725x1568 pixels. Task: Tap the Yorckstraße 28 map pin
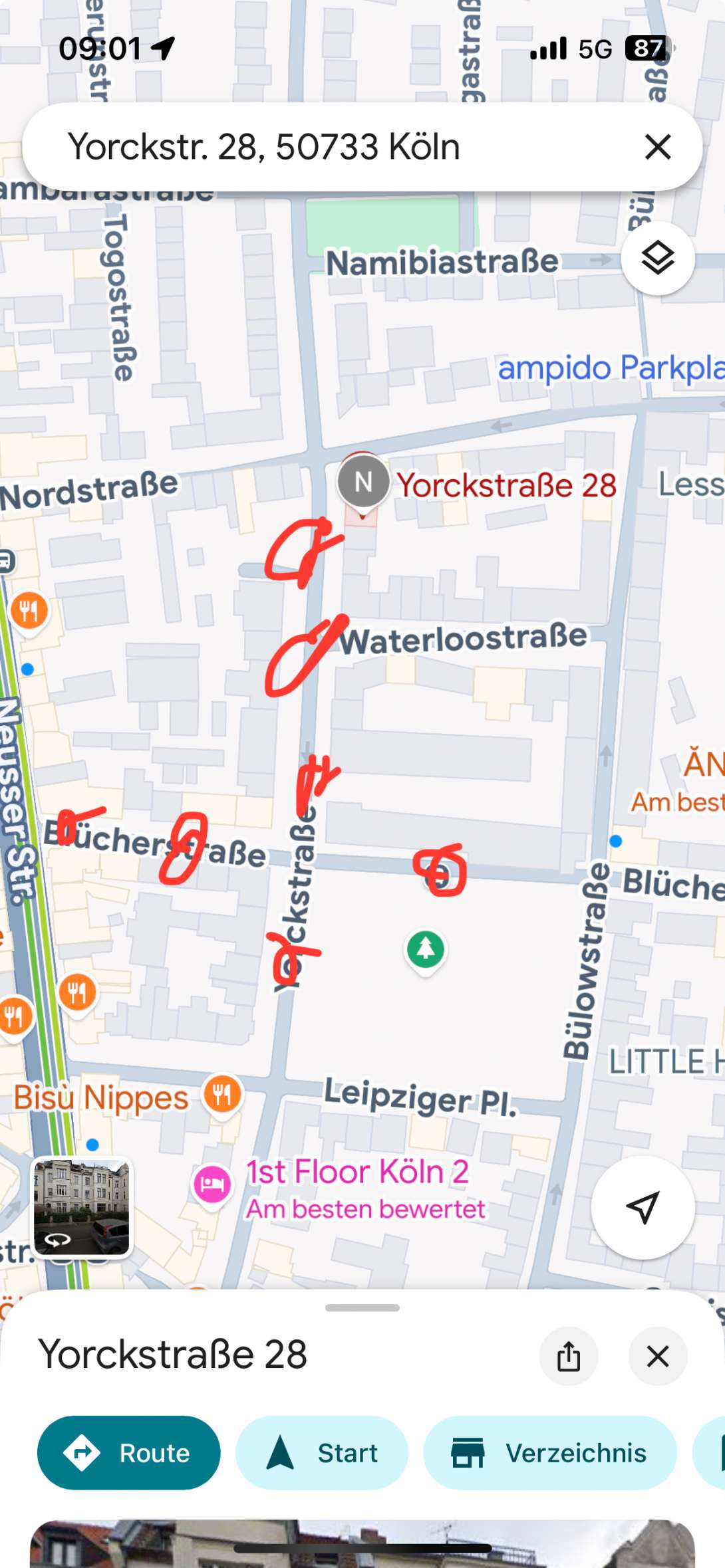363,483
